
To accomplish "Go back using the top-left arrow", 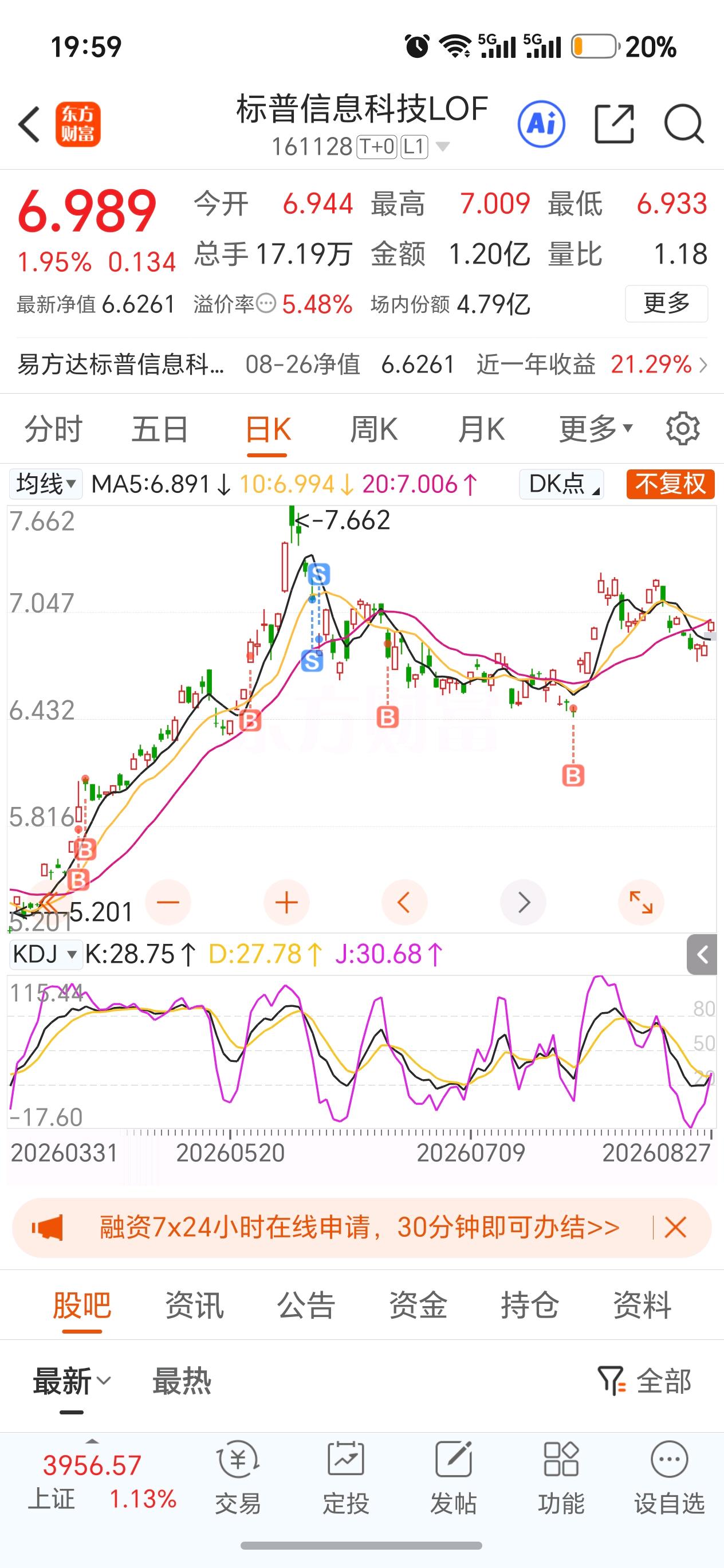I will click(x=29, y=124).
